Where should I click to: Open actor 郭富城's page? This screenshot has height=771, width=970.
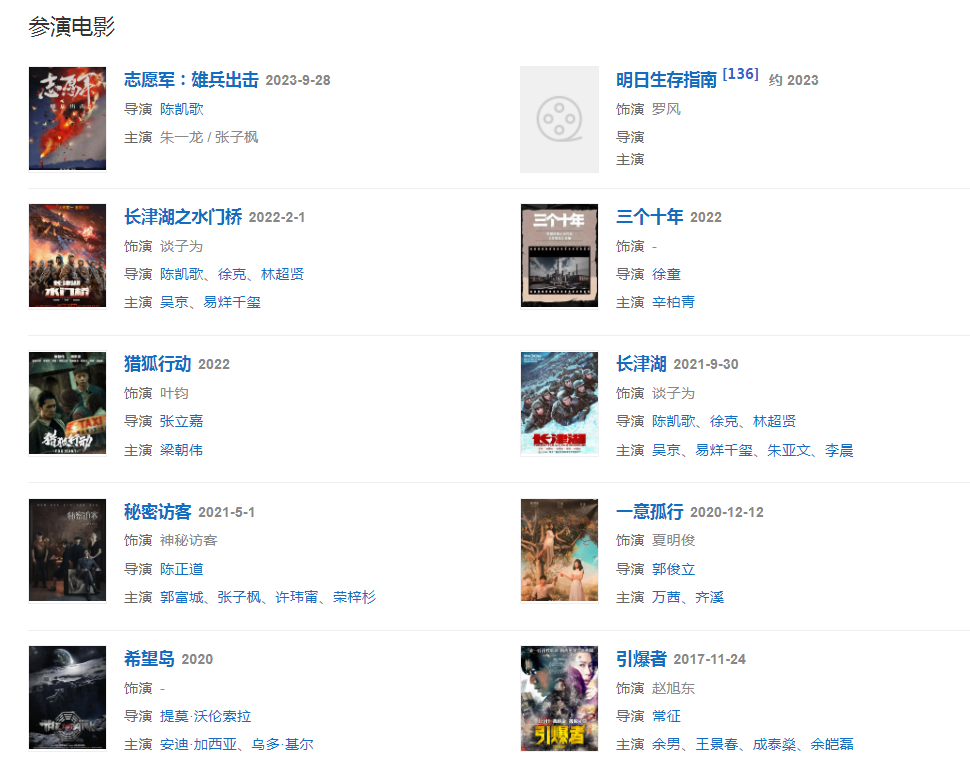181,597
